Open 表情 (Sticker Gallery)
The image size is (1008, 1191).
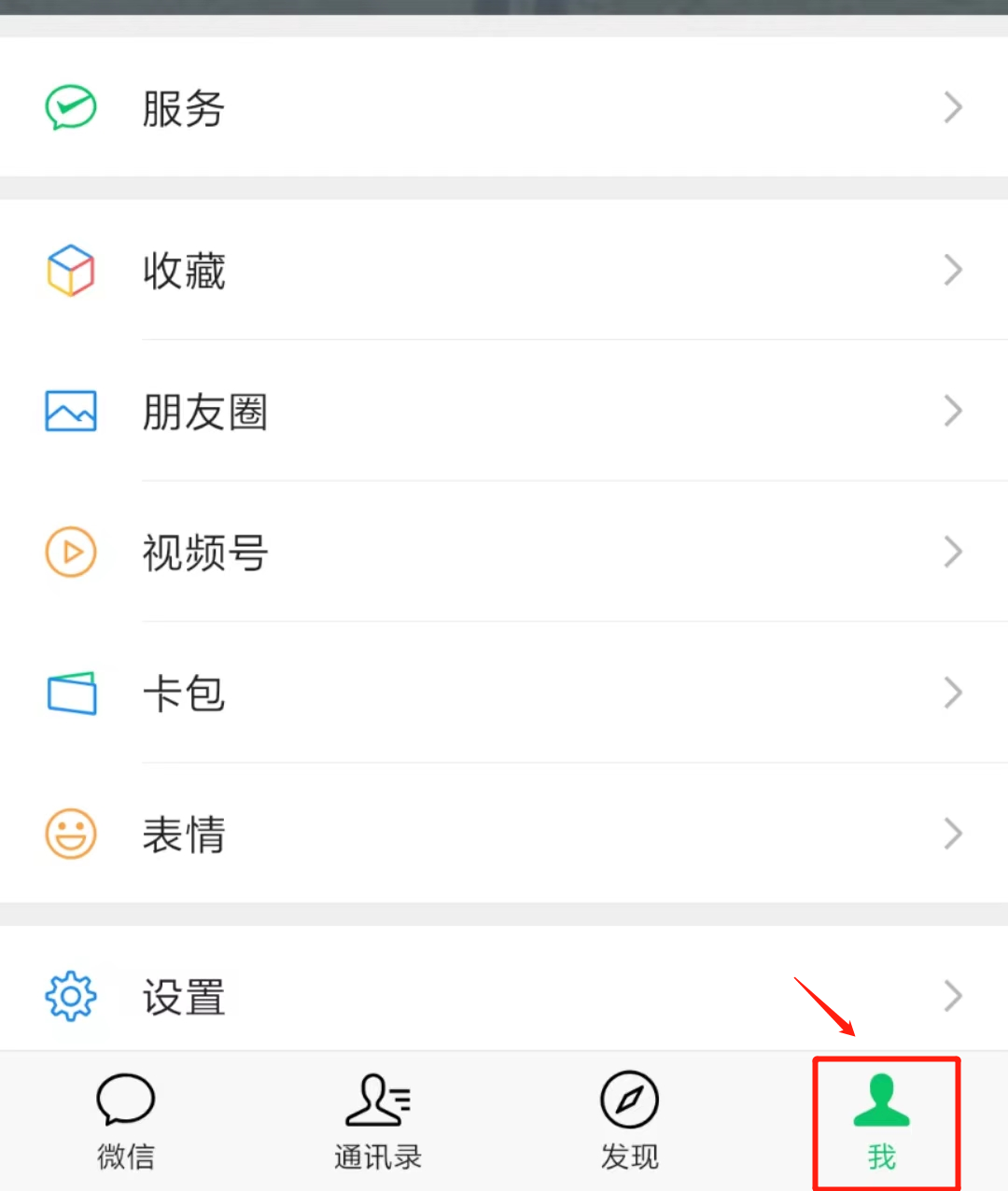click(504, 834)
